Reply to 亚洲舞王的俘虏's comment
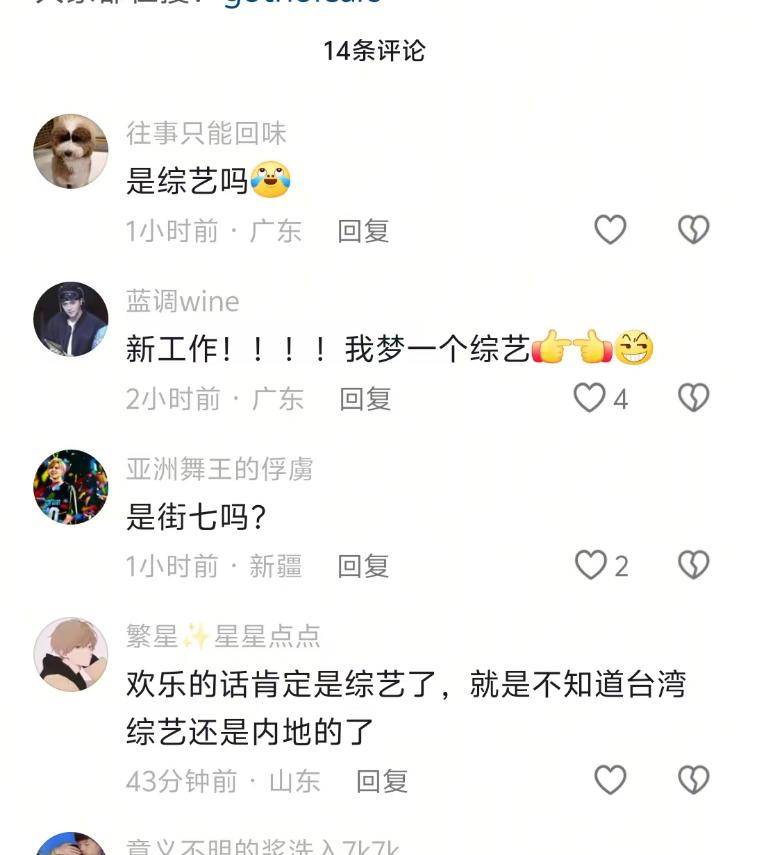The image size is (781, 855). point(363,566)
